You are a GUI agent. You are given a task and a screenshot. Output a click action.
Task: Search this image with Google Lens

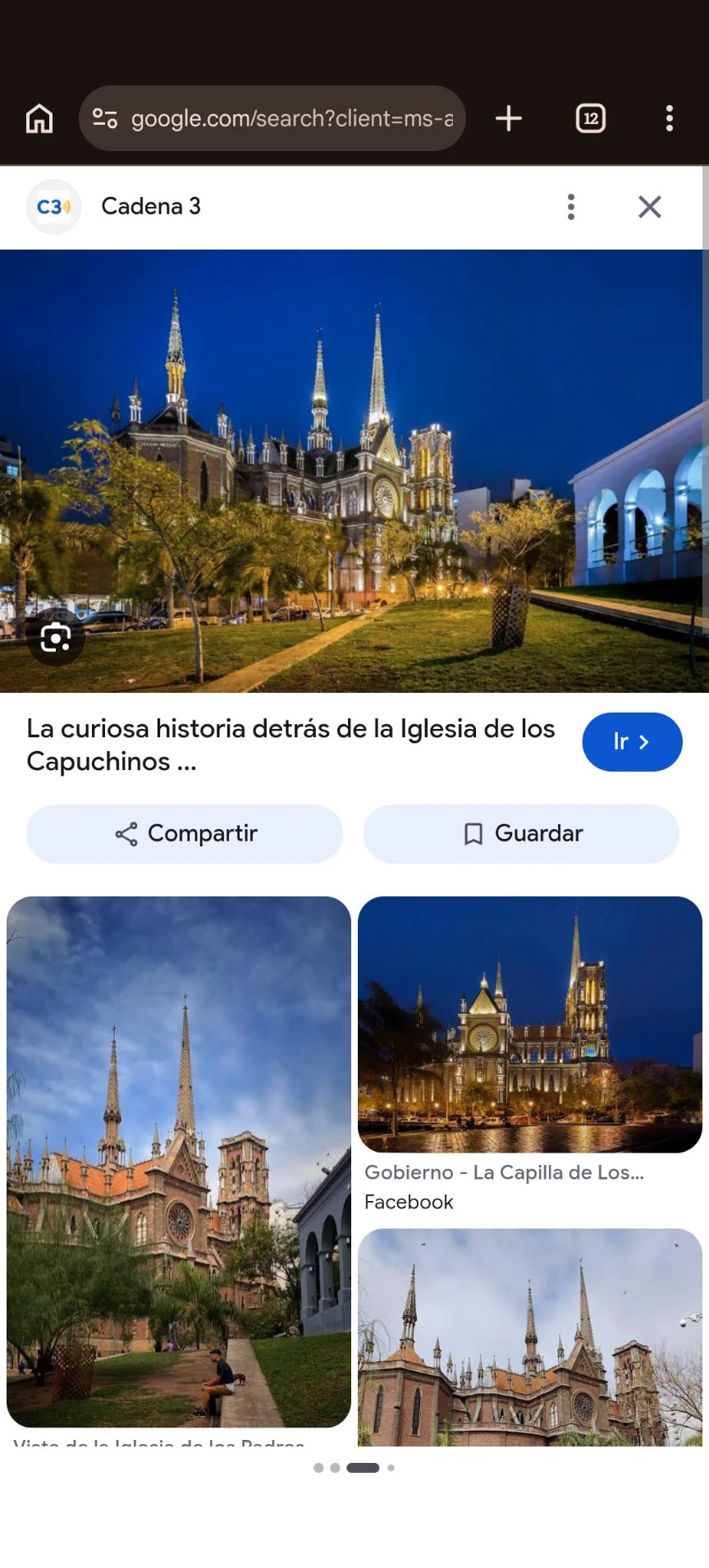pos(56,637)
